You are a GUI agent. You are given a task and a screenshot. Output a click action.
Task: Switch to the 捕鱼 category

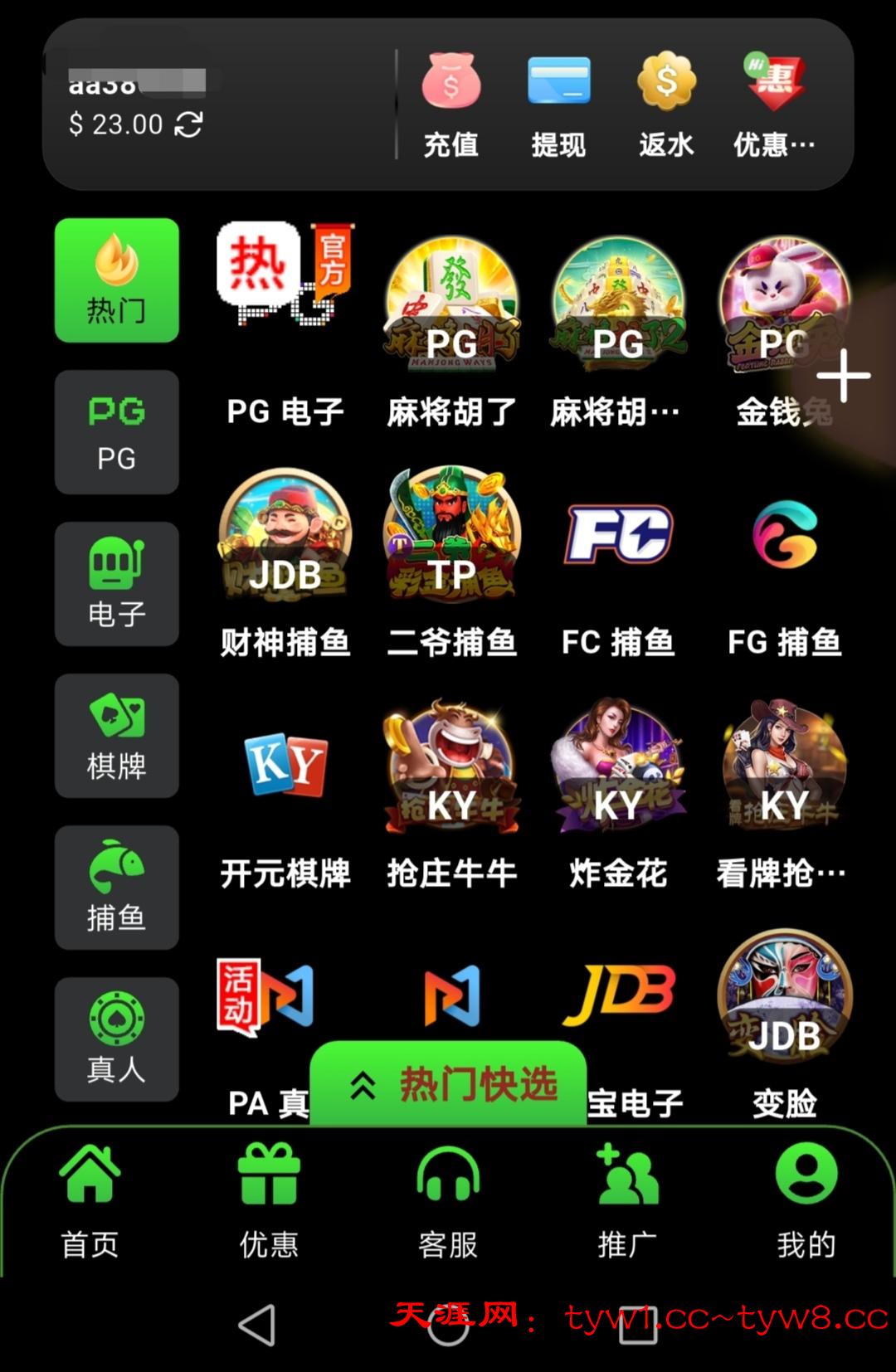pos(117,888)
